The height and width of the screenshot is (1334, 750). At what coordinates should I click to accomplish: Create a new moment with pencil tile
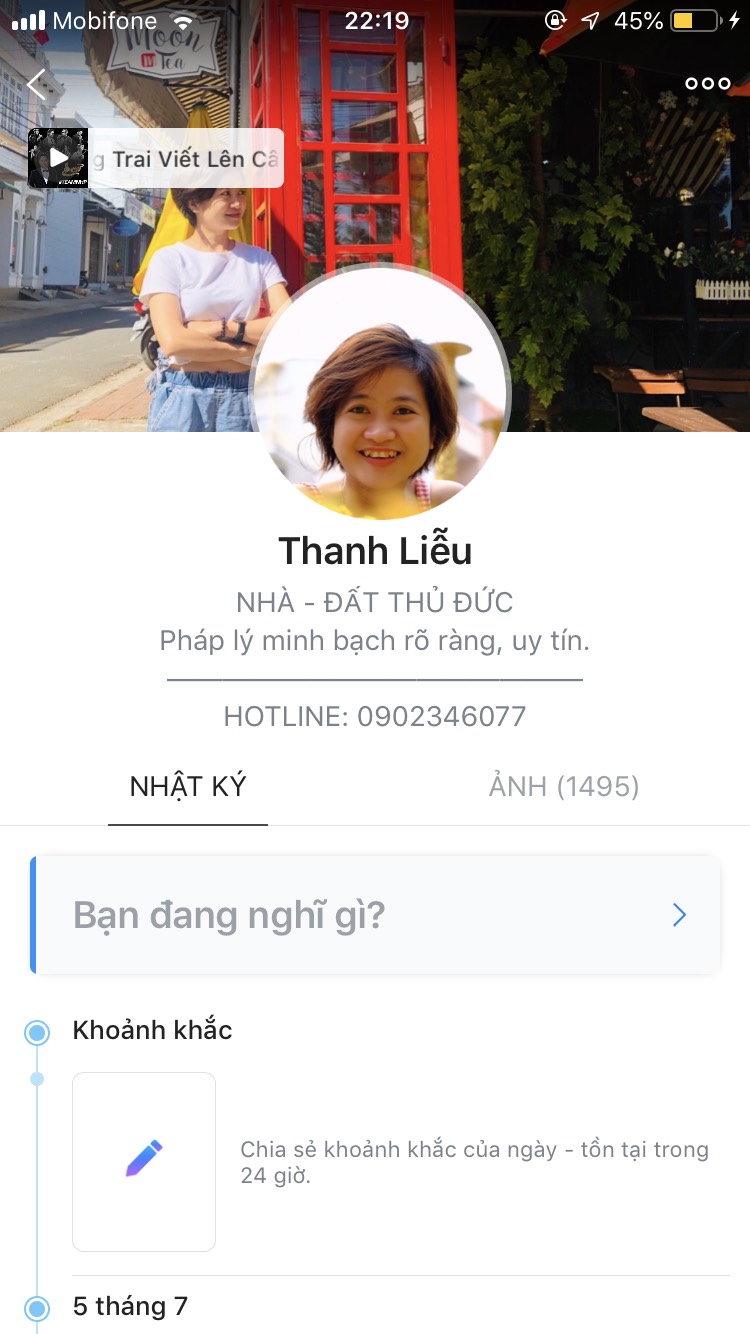[x=144, y=1161]
